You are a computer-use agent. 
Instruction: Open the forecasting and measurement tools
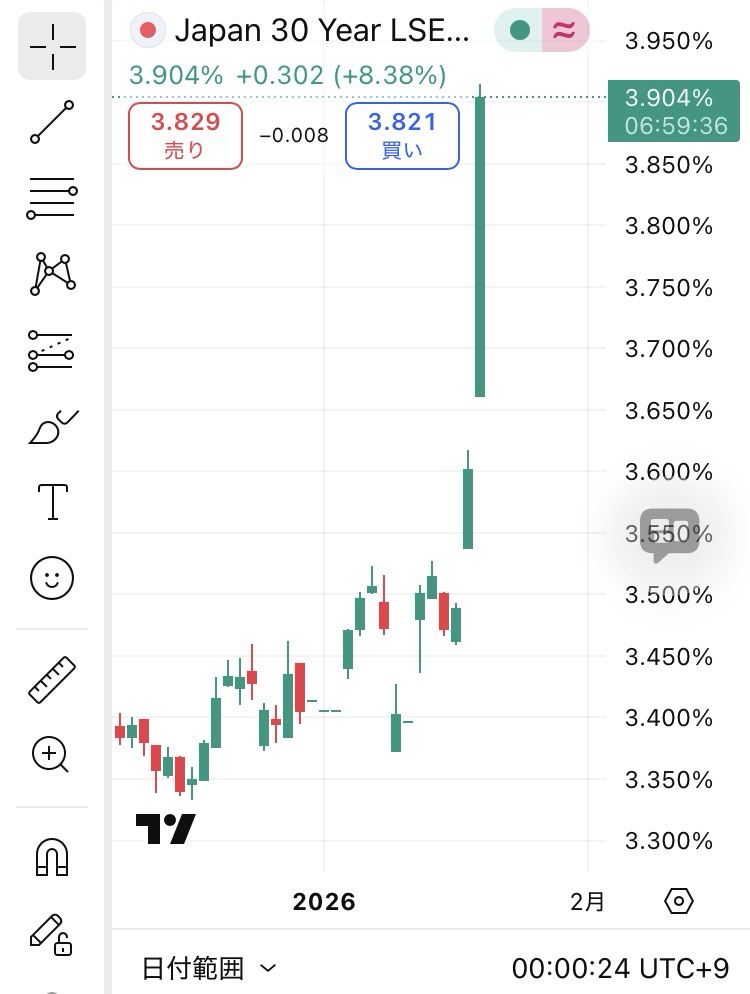(52, 351)
